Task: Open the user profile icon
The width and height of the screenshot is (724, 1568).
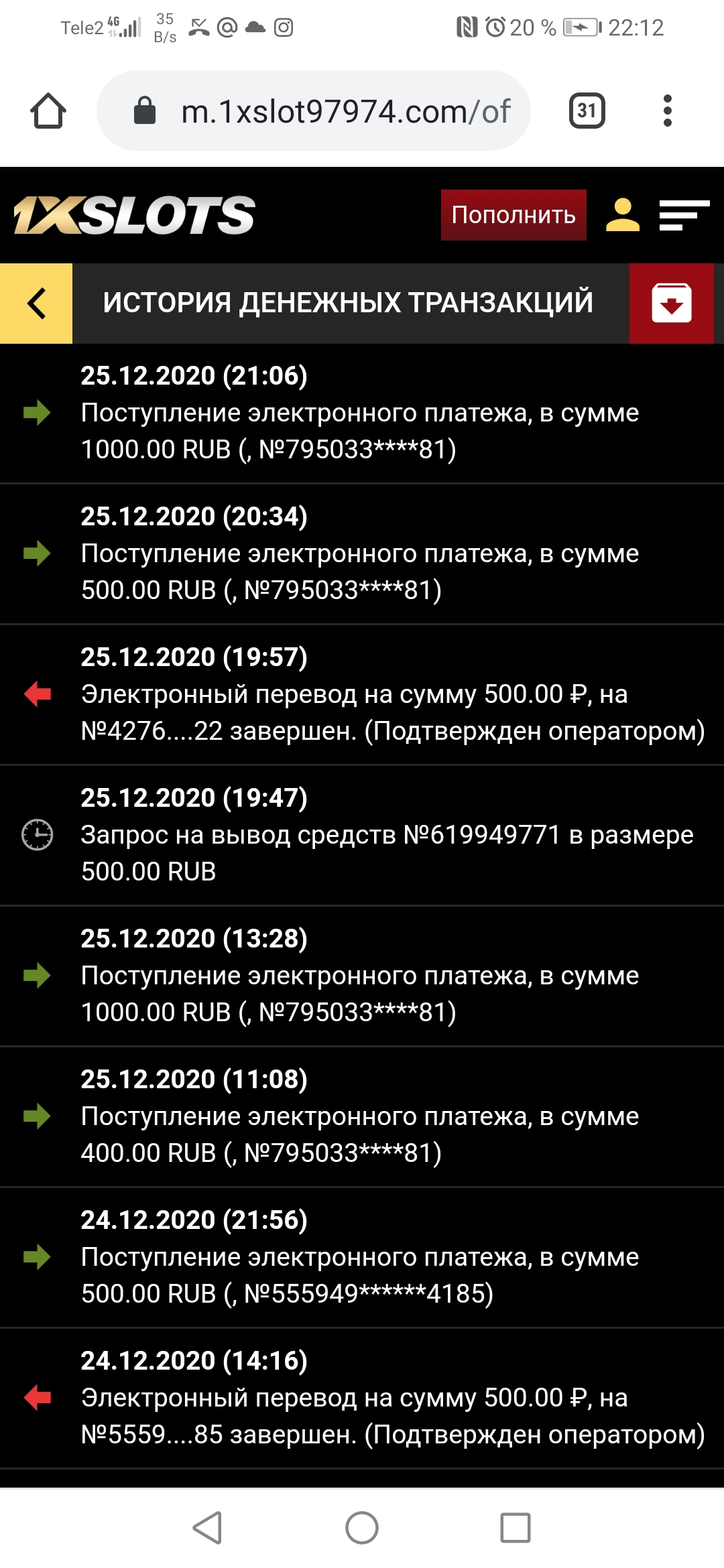Action: tap(623, 215)
